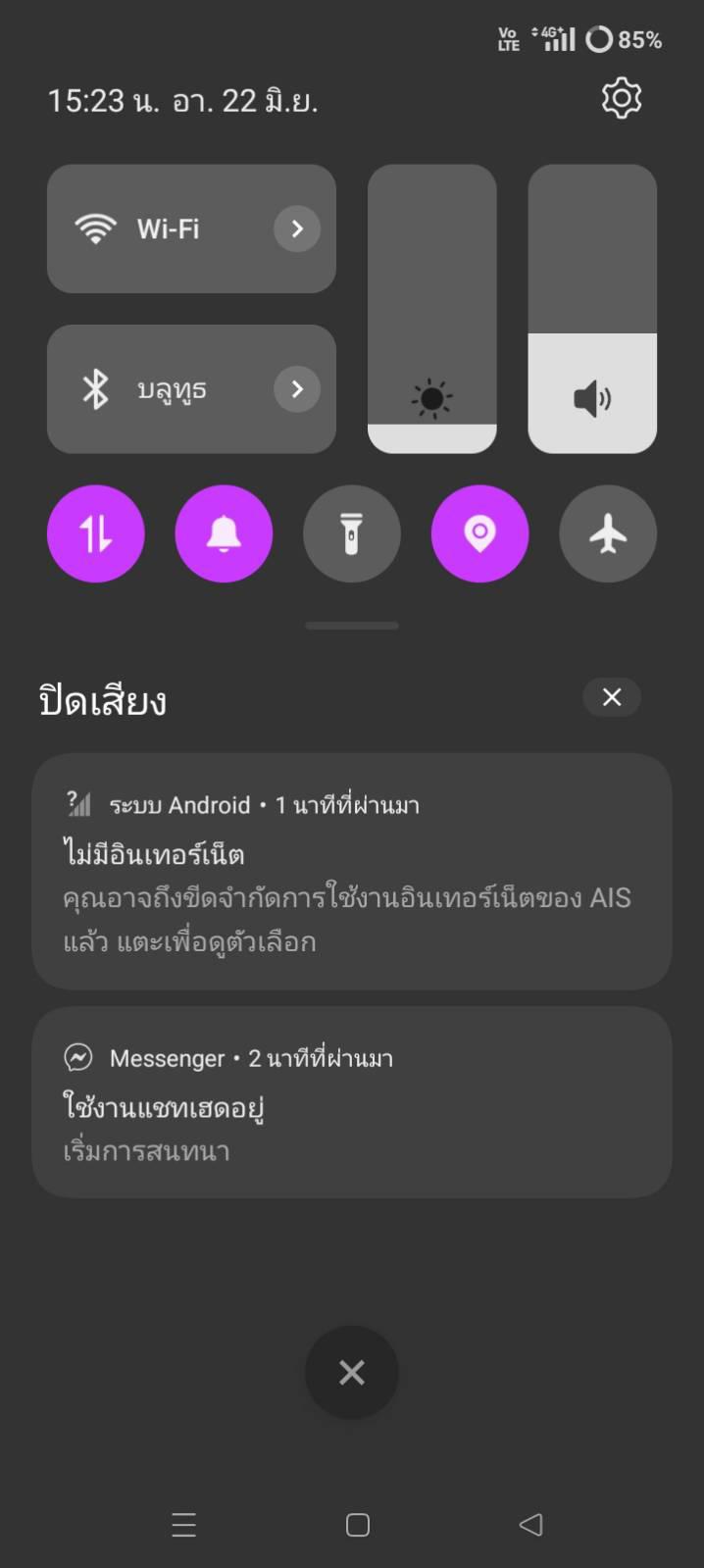
Task: Open the ไม่มีอินเทอร์เน็ต Android notification
Action: point(352,872)
